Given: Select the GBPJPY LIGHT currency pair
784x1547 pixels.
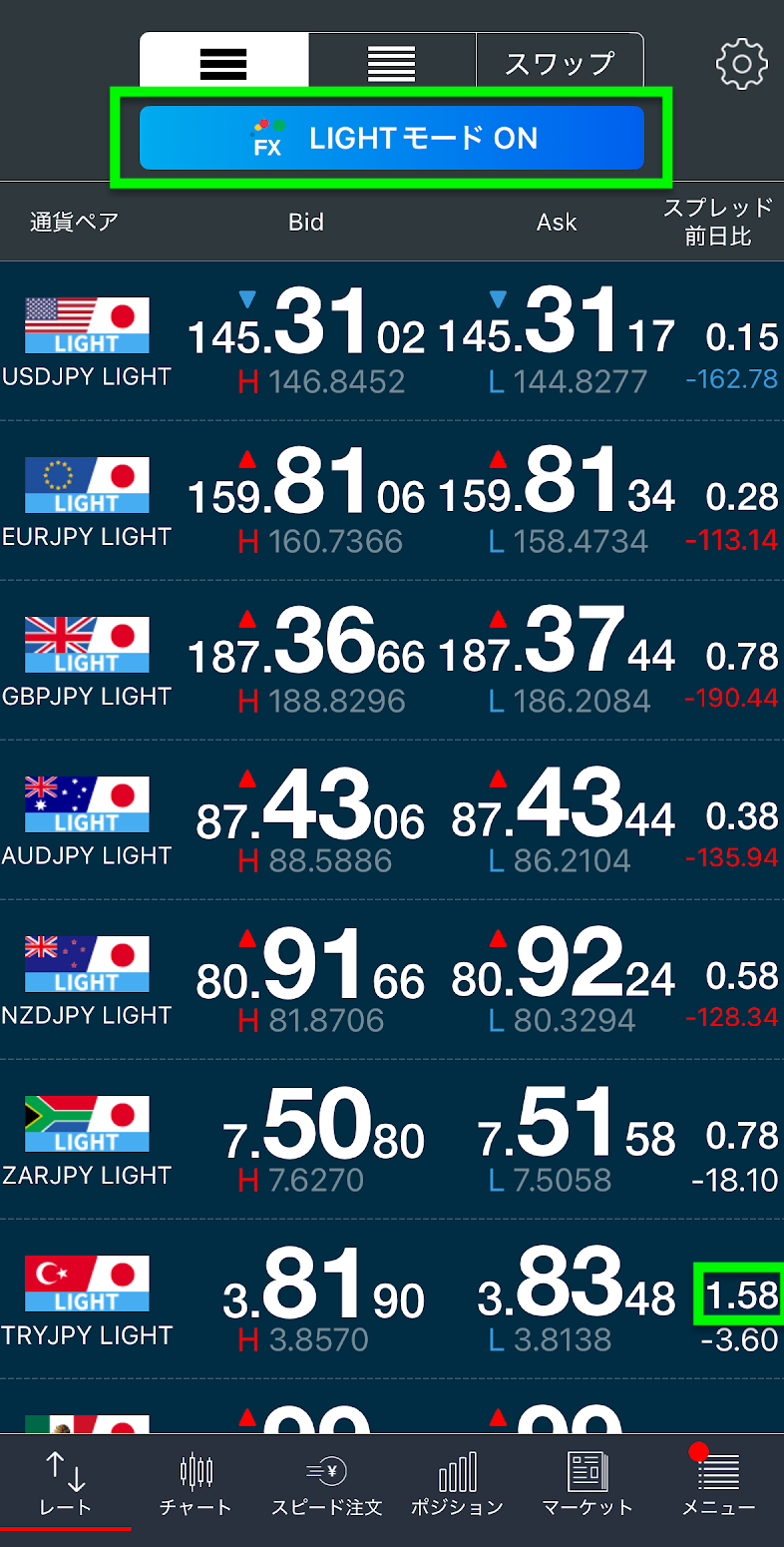Looking at the screenshot, I should [x=88, y=661].
